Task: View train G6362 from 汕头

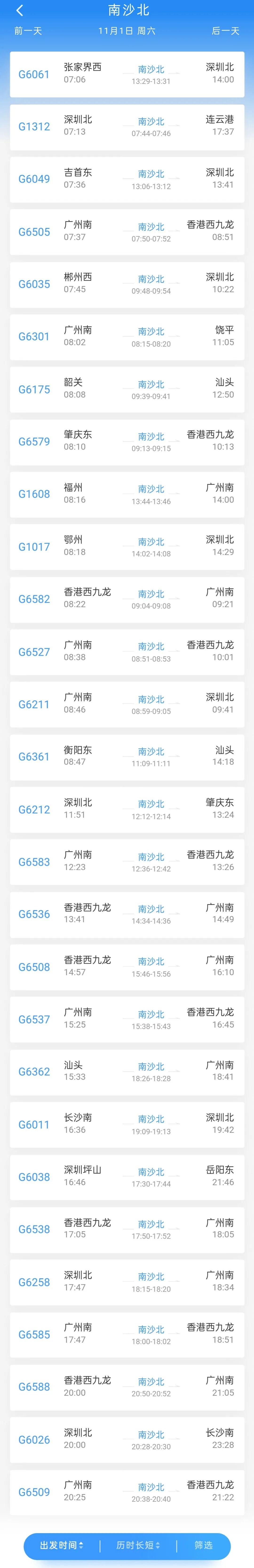Action: [127, 1071]
